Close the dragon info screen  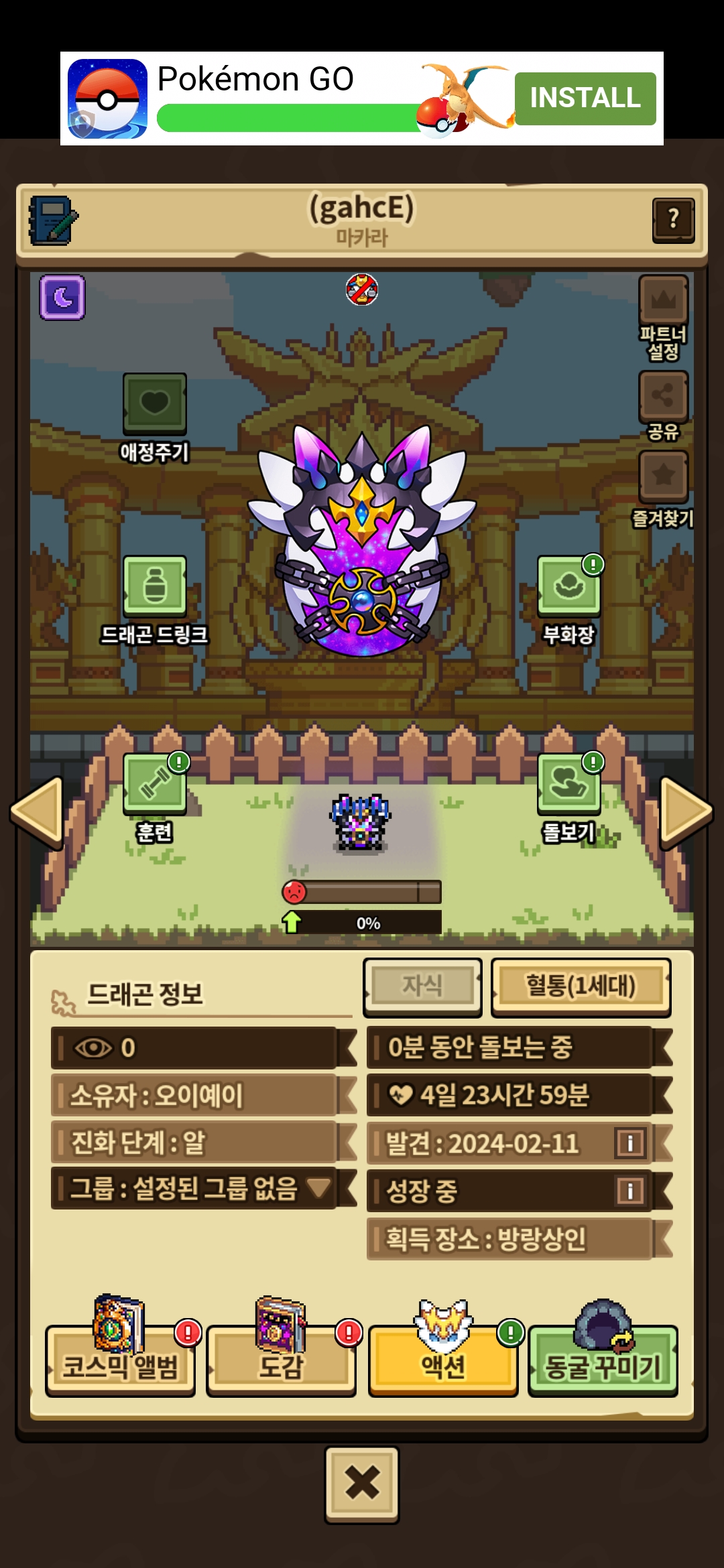(362, 1485)
